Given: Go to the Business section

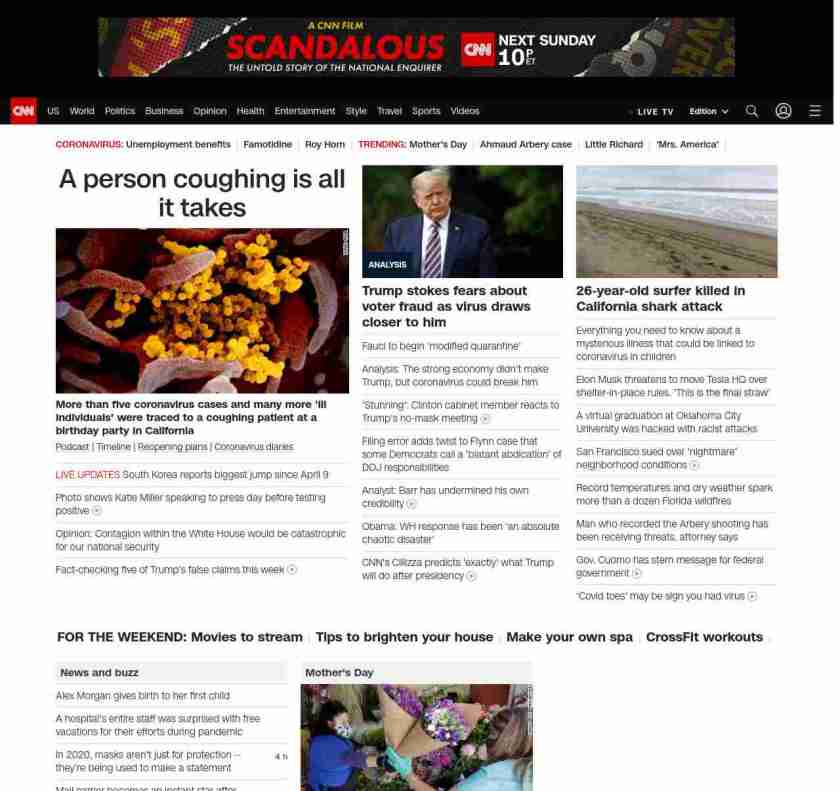Looking at the screenshot, I should (x=164, y=111).
